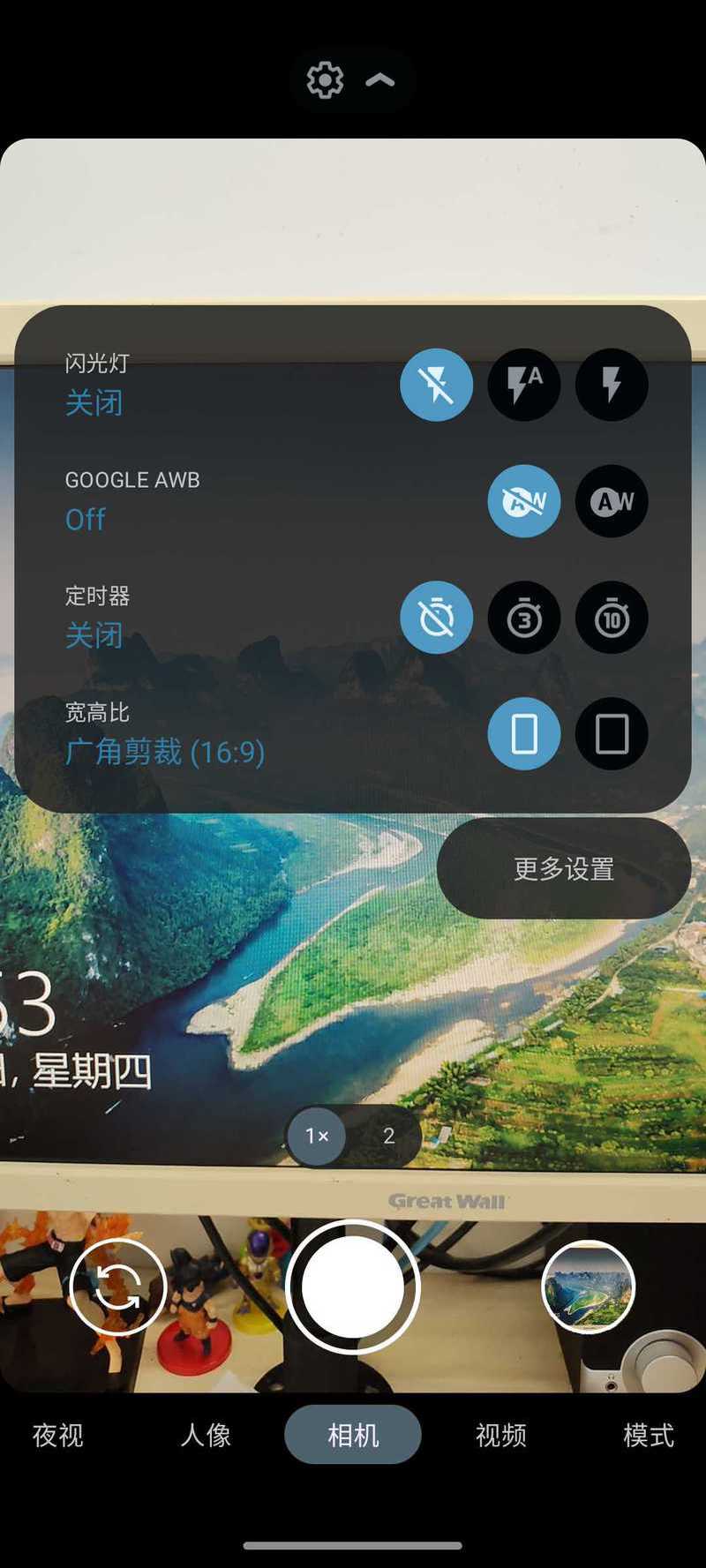Turn the flash always on
The image size is (706, 1568).
(x=612, y=385)
